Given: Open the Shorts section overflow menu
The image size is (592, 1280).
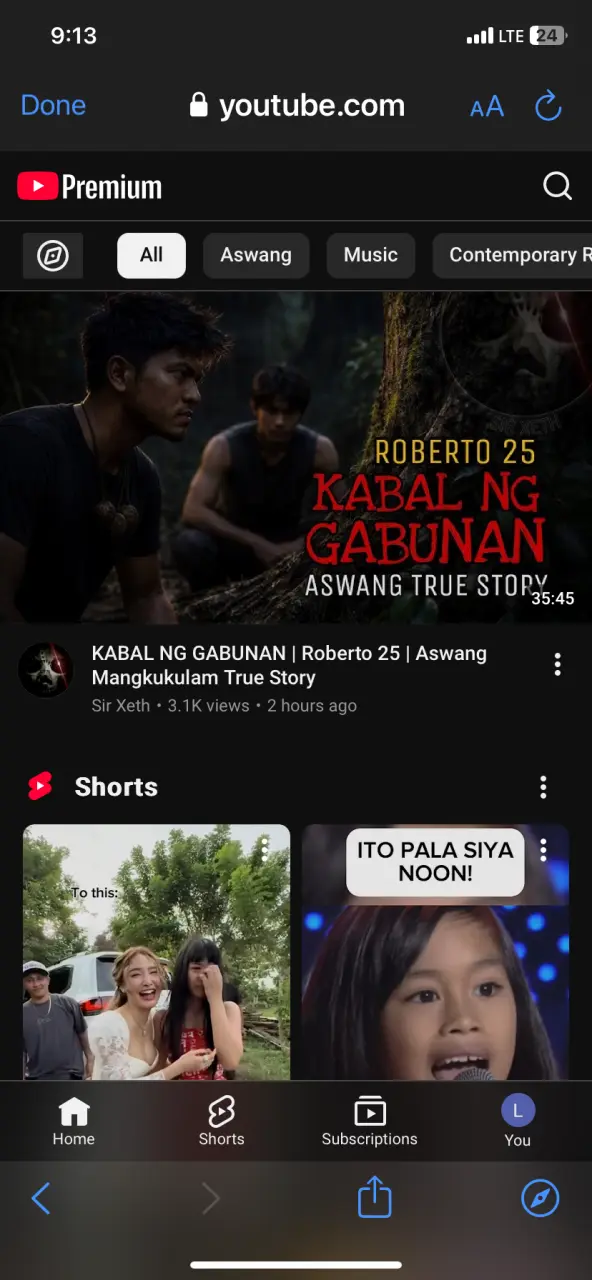Looking at the screenshot, I should pos(543,787).
